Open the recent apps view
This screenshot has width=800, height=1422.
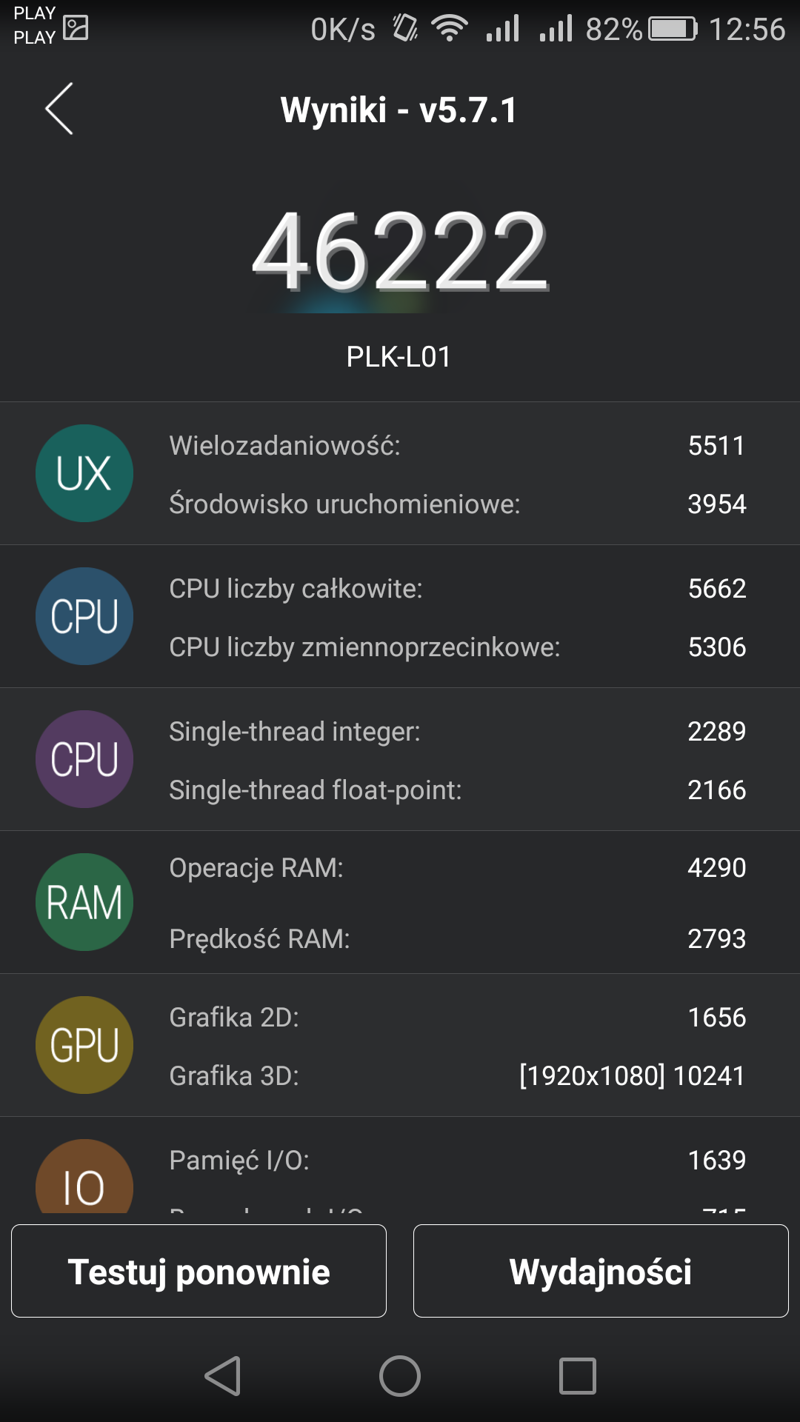point(577,1376)
